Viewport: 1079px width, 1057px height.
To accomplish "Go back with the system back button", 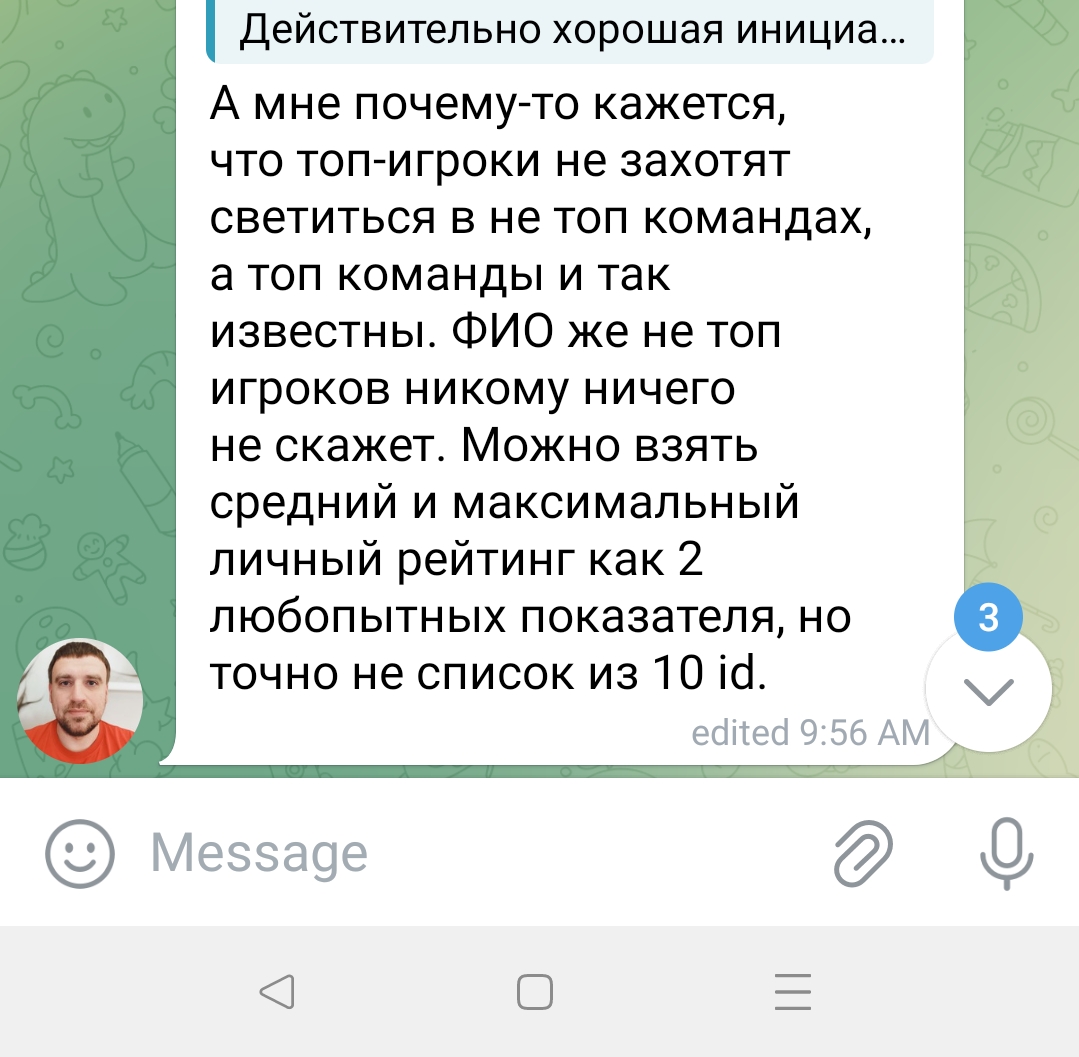I will tap(276, 992).
